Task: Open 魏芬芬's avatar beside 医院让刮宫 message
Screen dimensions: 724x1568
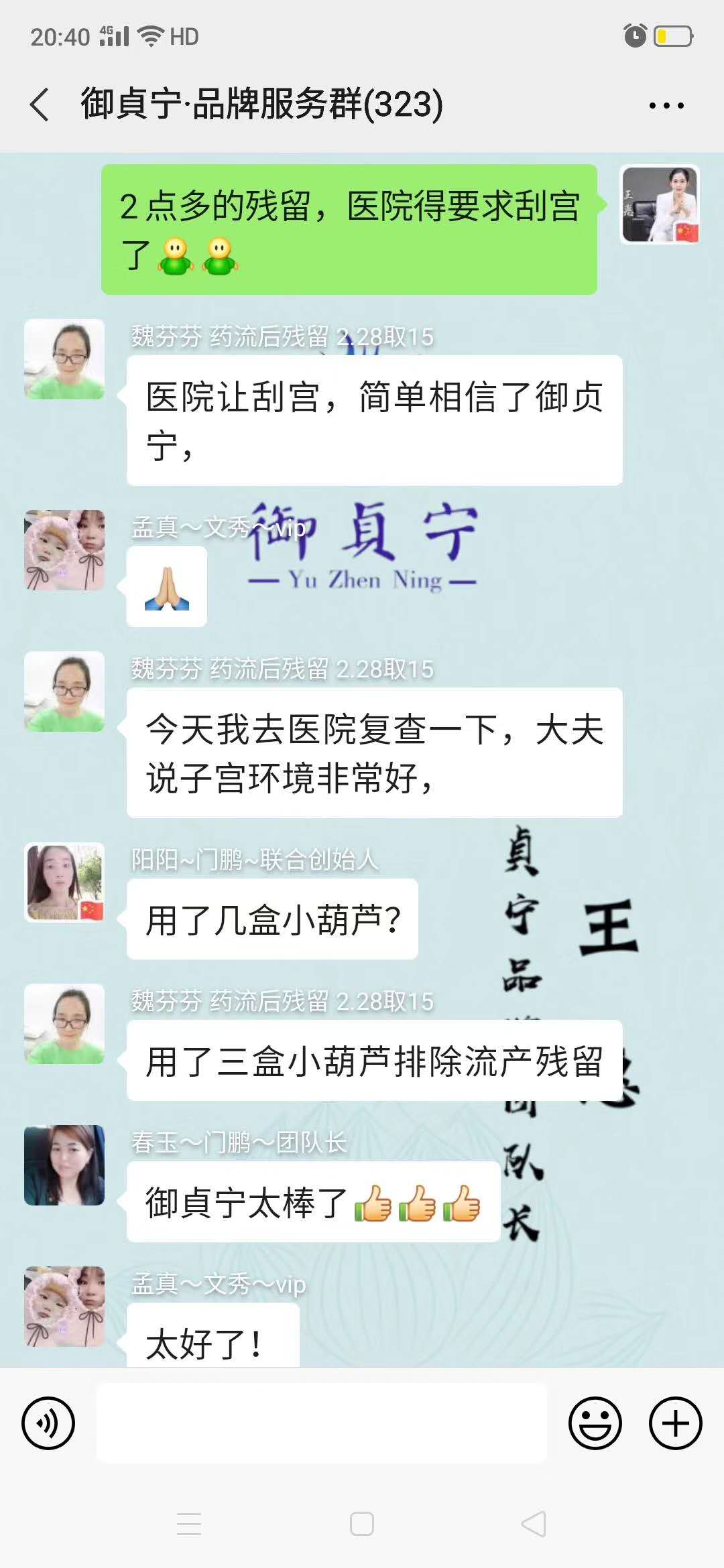Action: pos(64,359)
